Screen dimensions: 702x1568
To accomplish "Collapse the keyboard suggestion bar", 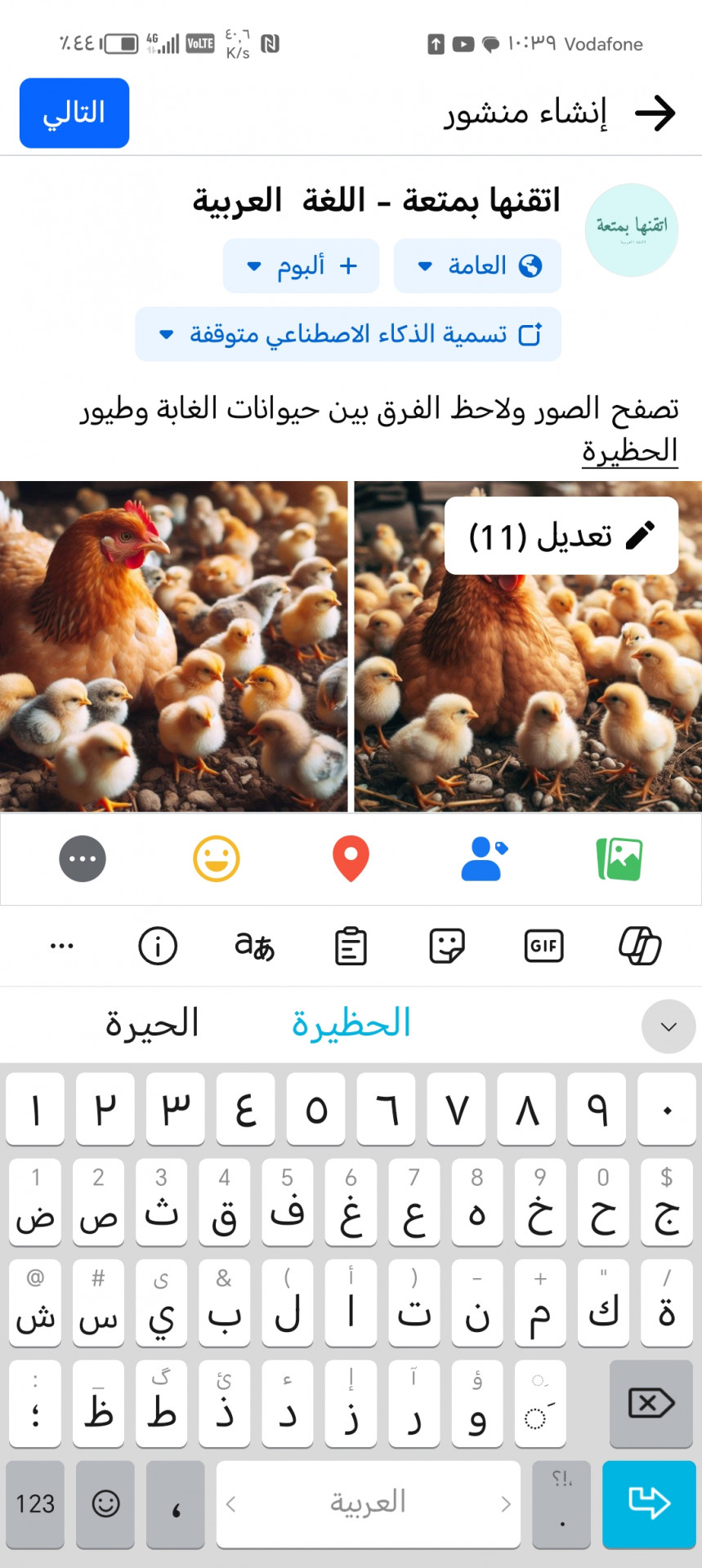I will point(668,1027).
